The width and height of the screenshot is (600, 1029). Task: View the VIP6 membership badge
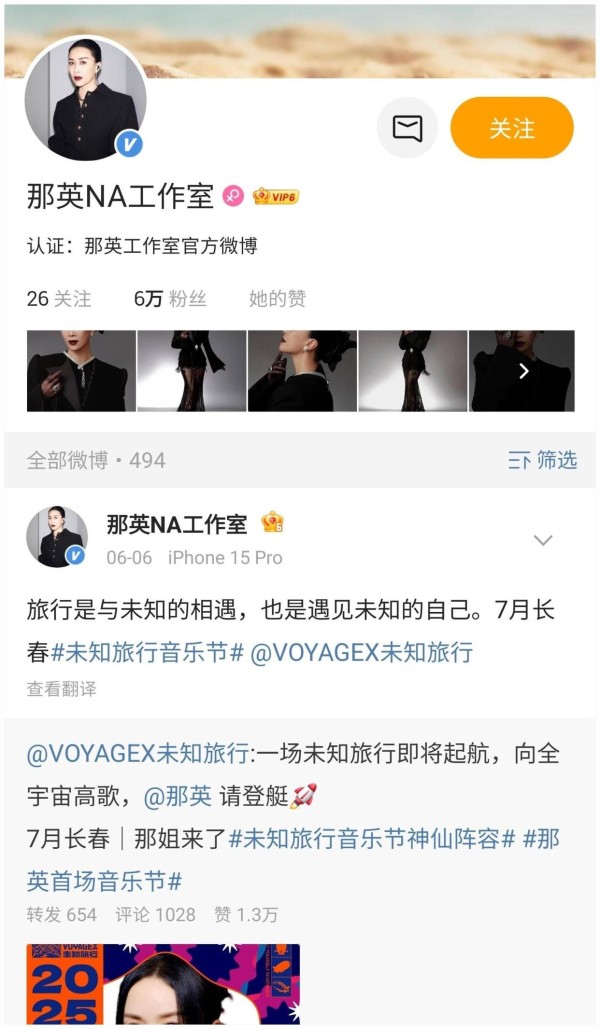click(276, 196)
